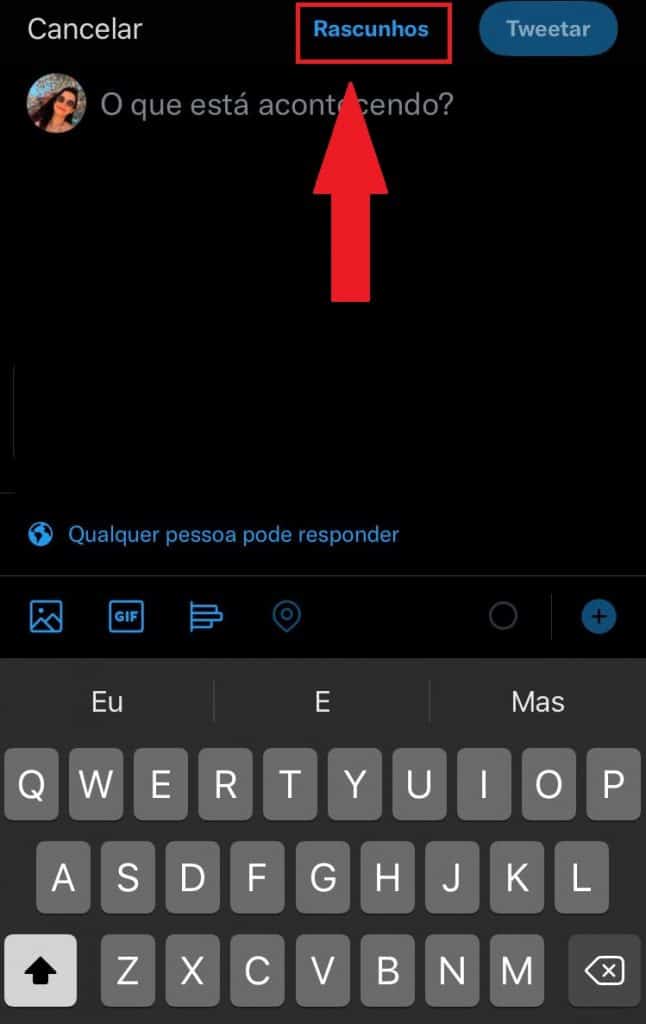Change who can reply: Qualquer pessoa pode responder
The height and width of the screenshot is (1024, 646).
pos(232,535)
